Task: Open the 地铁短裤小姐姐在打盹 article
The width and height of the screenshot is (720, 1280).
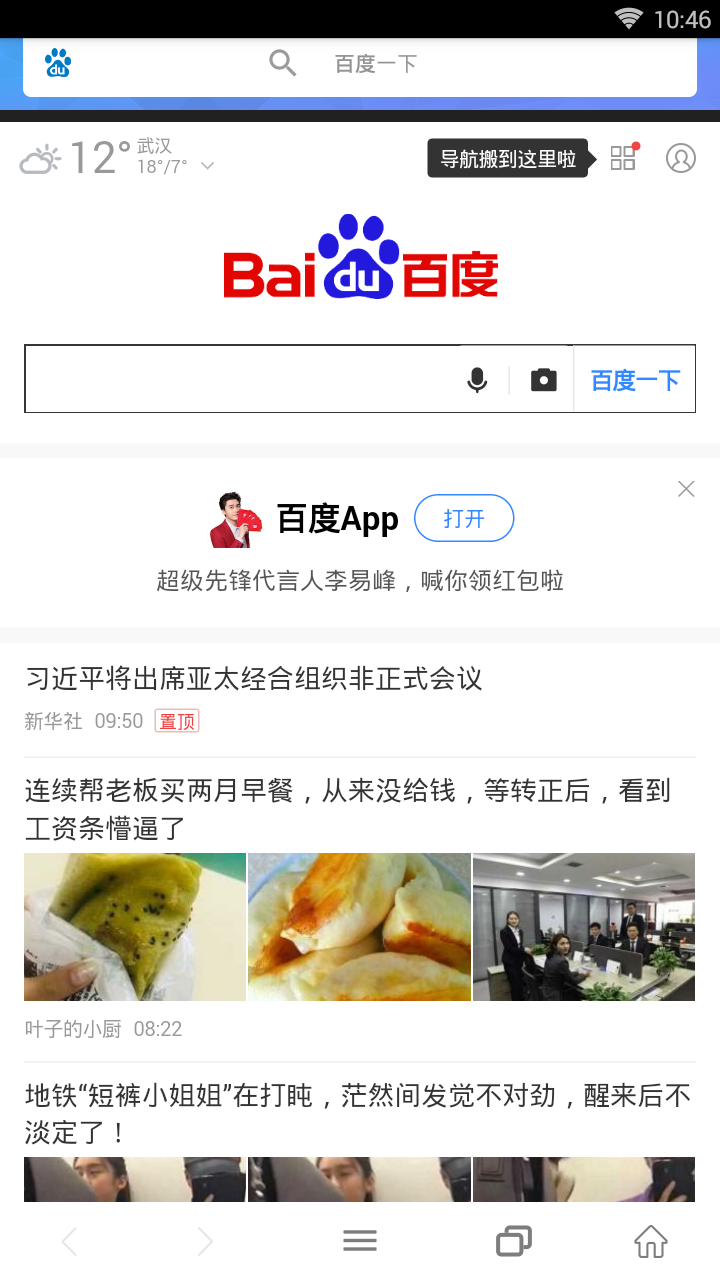Action: pos(357,1114)
